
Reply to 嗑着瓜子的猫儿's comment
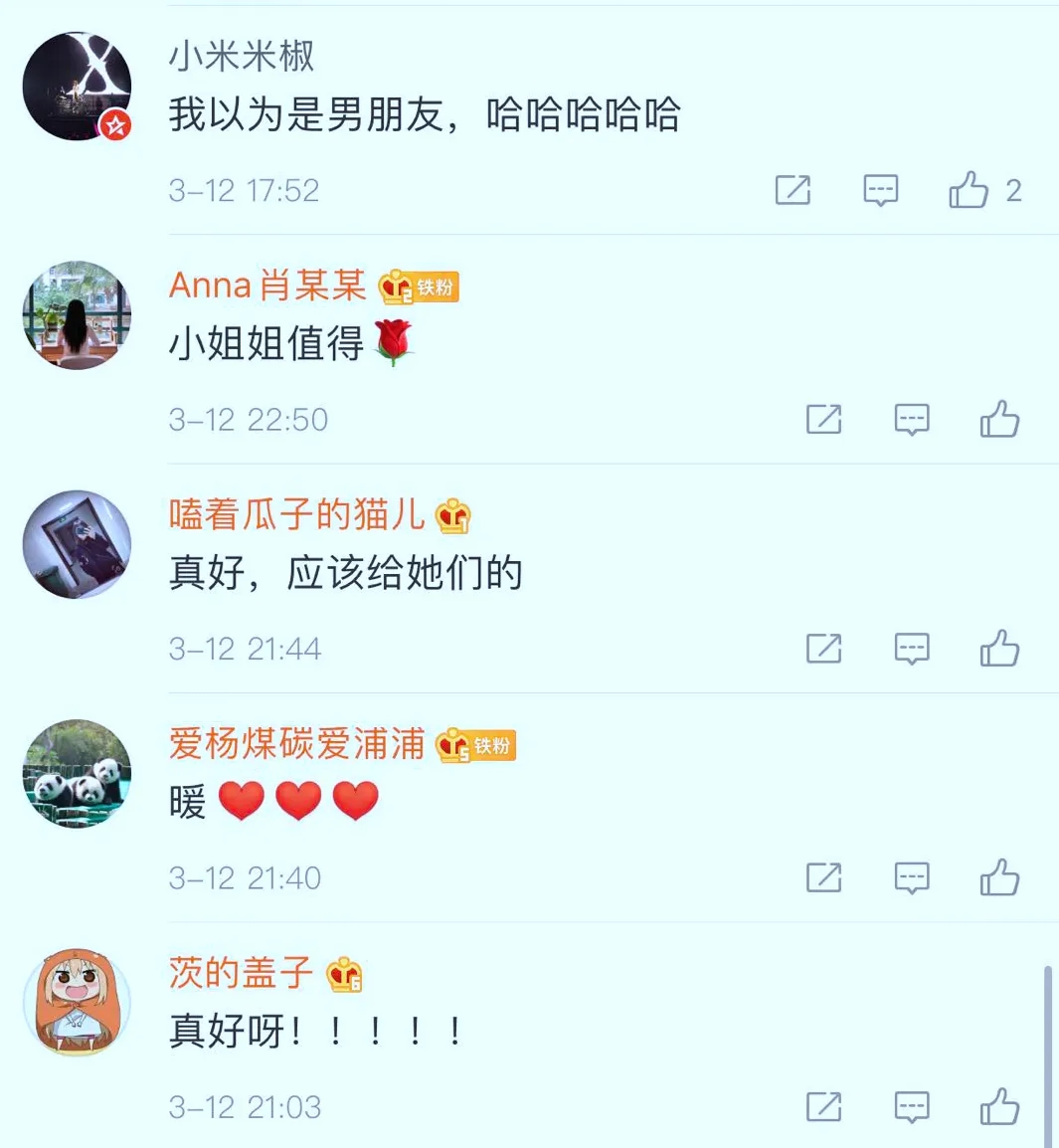click(x=911, y=650)
